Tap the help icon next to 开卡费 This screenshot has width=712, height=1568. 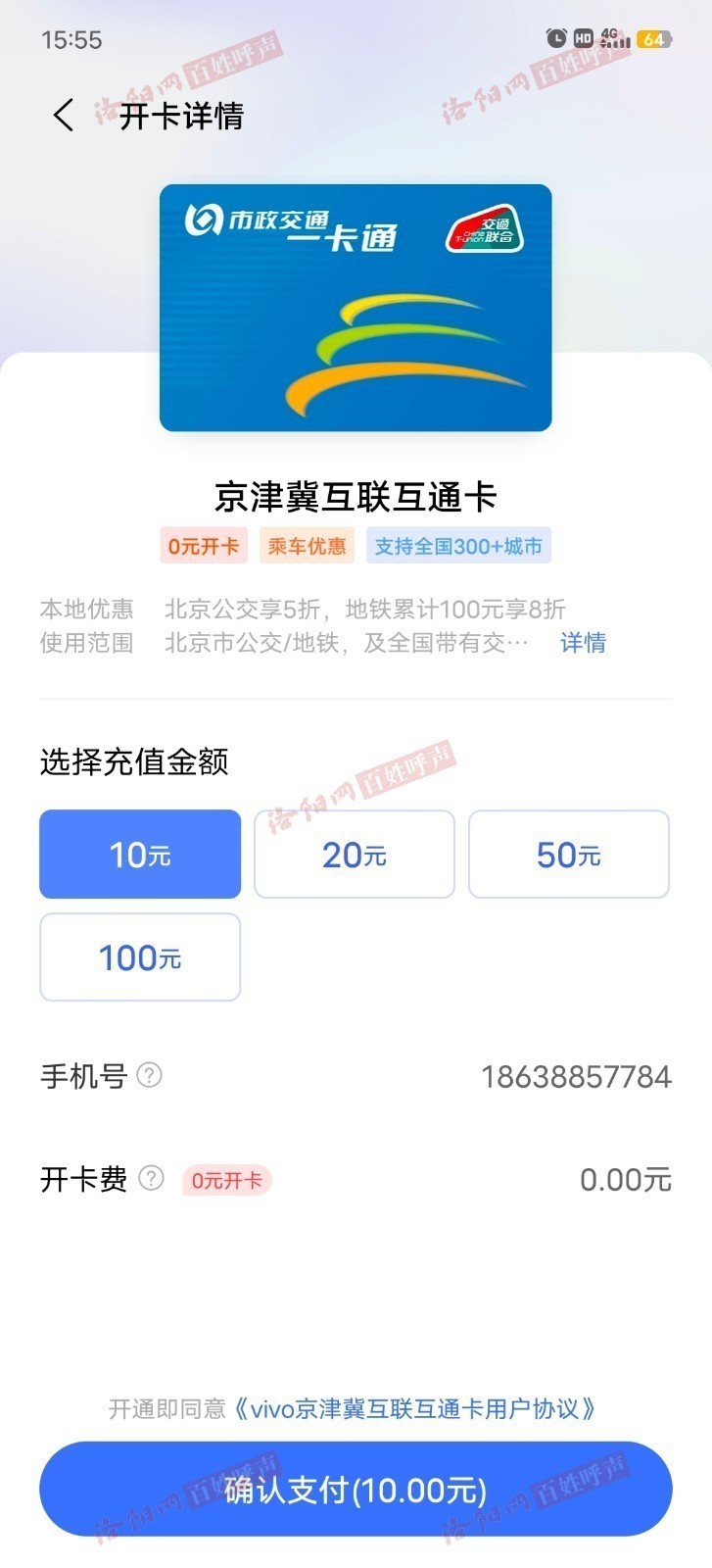click(151, 1178)
